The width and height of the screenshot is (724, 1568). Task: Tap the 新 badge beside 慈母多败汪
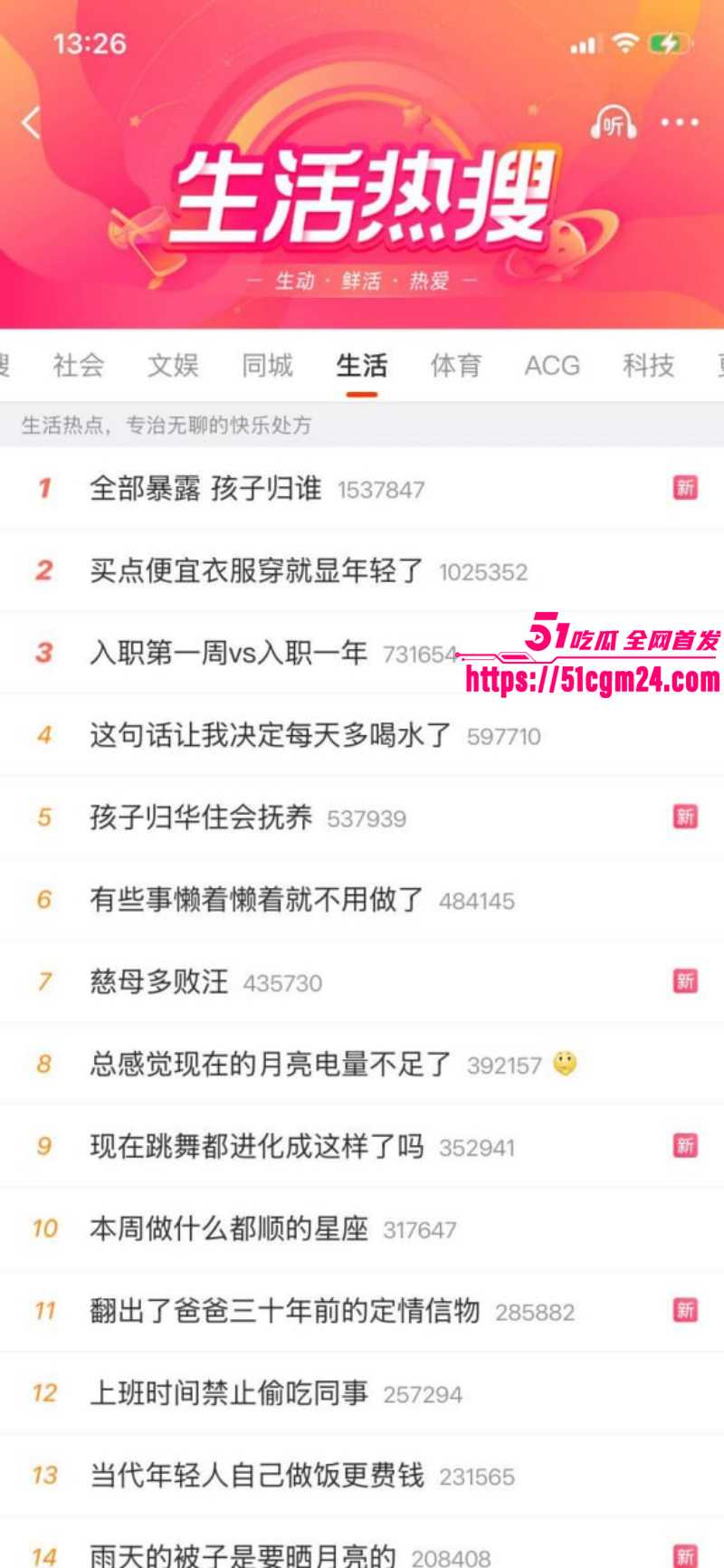pyautogui.click(x=685, y=981)
